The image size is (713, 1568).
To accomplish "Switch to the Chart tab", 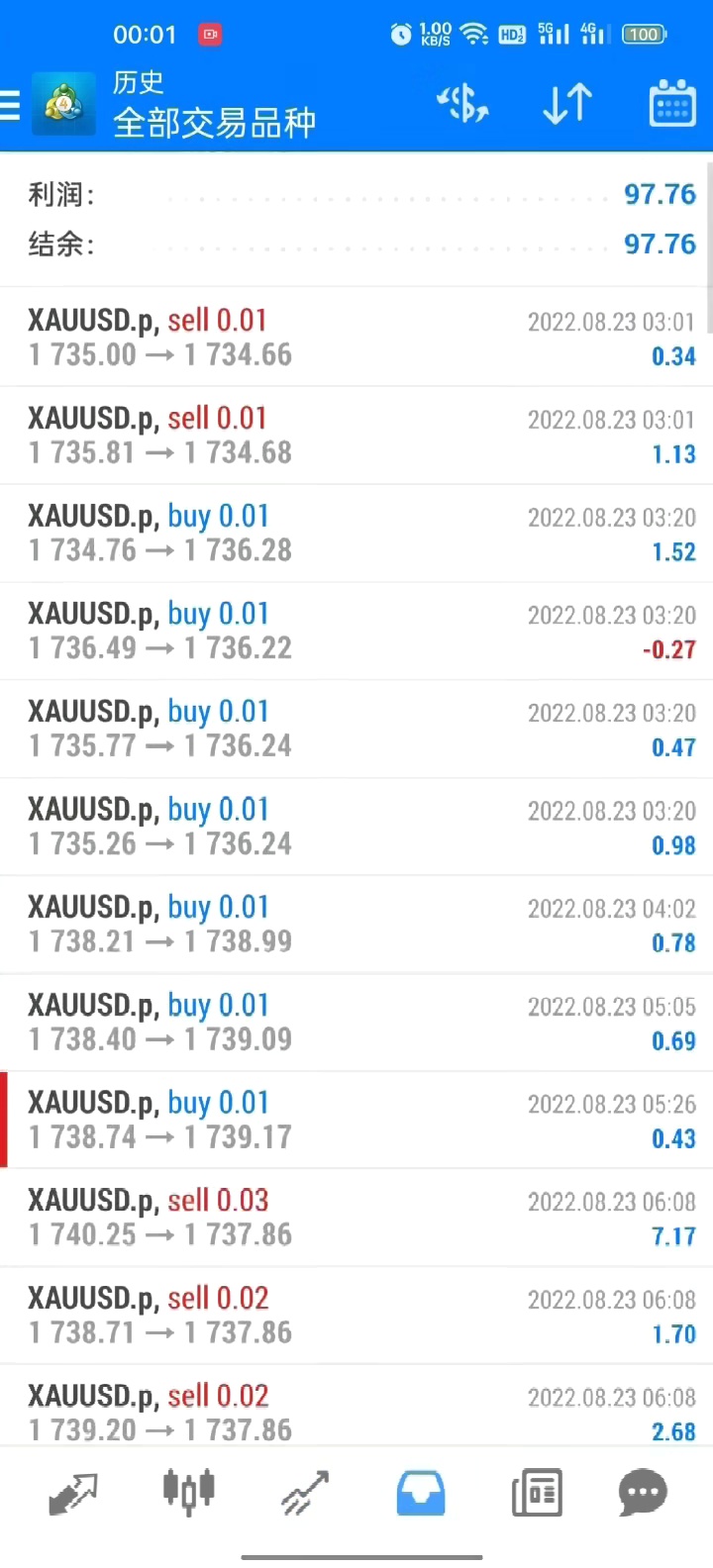I will [x=188, y=1493].
